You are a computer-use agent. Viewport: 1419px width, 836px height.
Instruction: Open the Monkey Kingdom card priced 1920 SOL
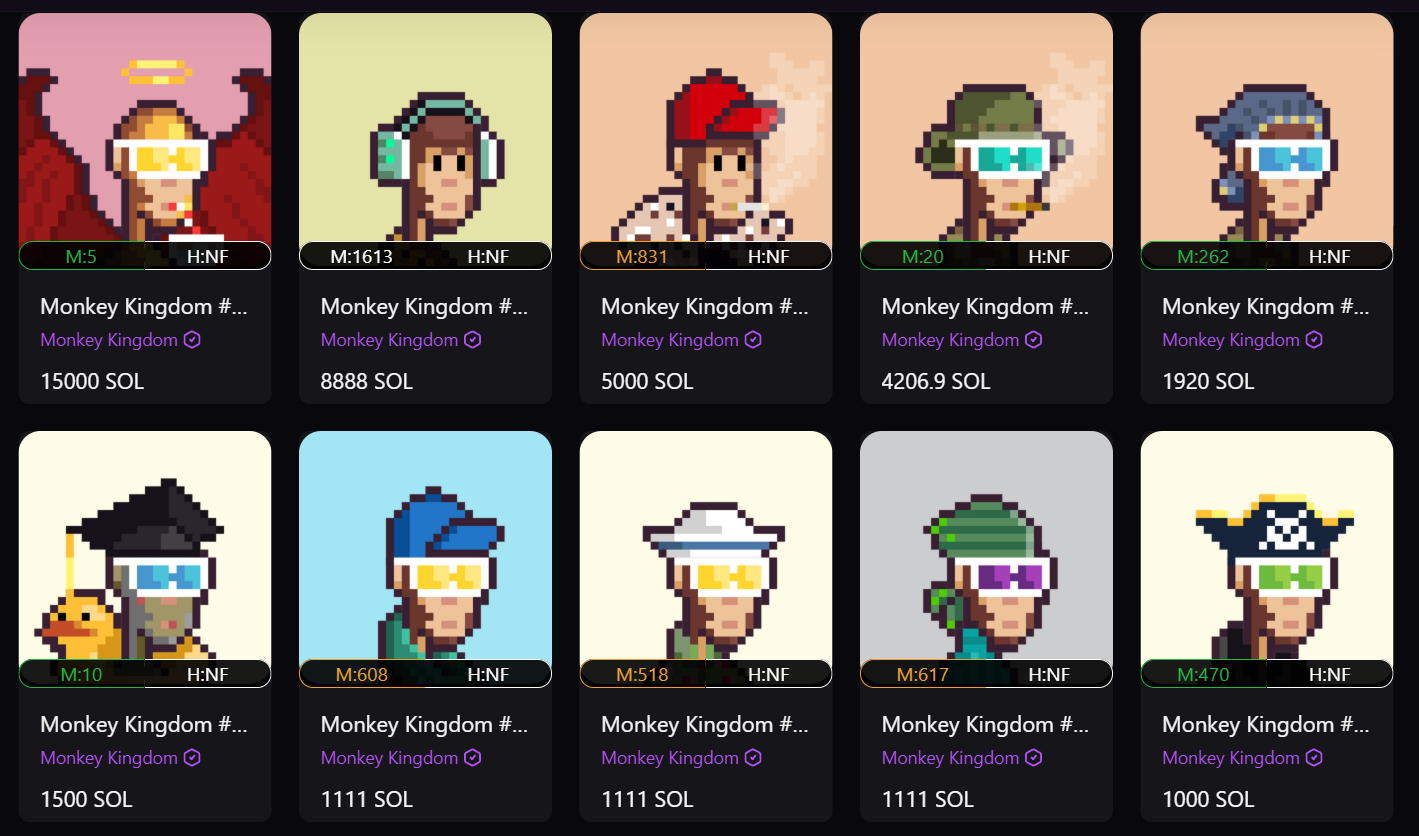[1266, 130]
